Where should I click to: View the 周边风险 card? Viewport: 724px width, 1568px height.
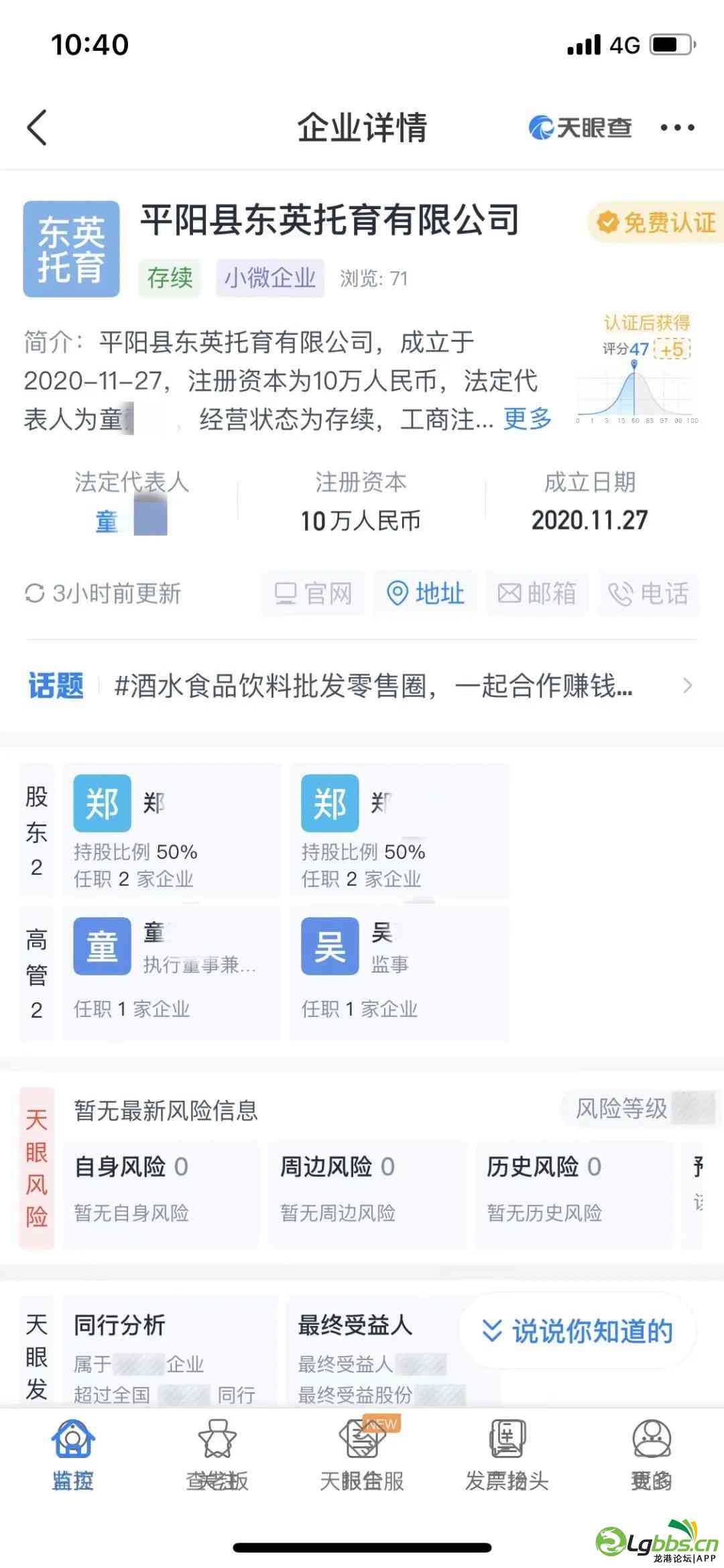(x=367, y=1190)
